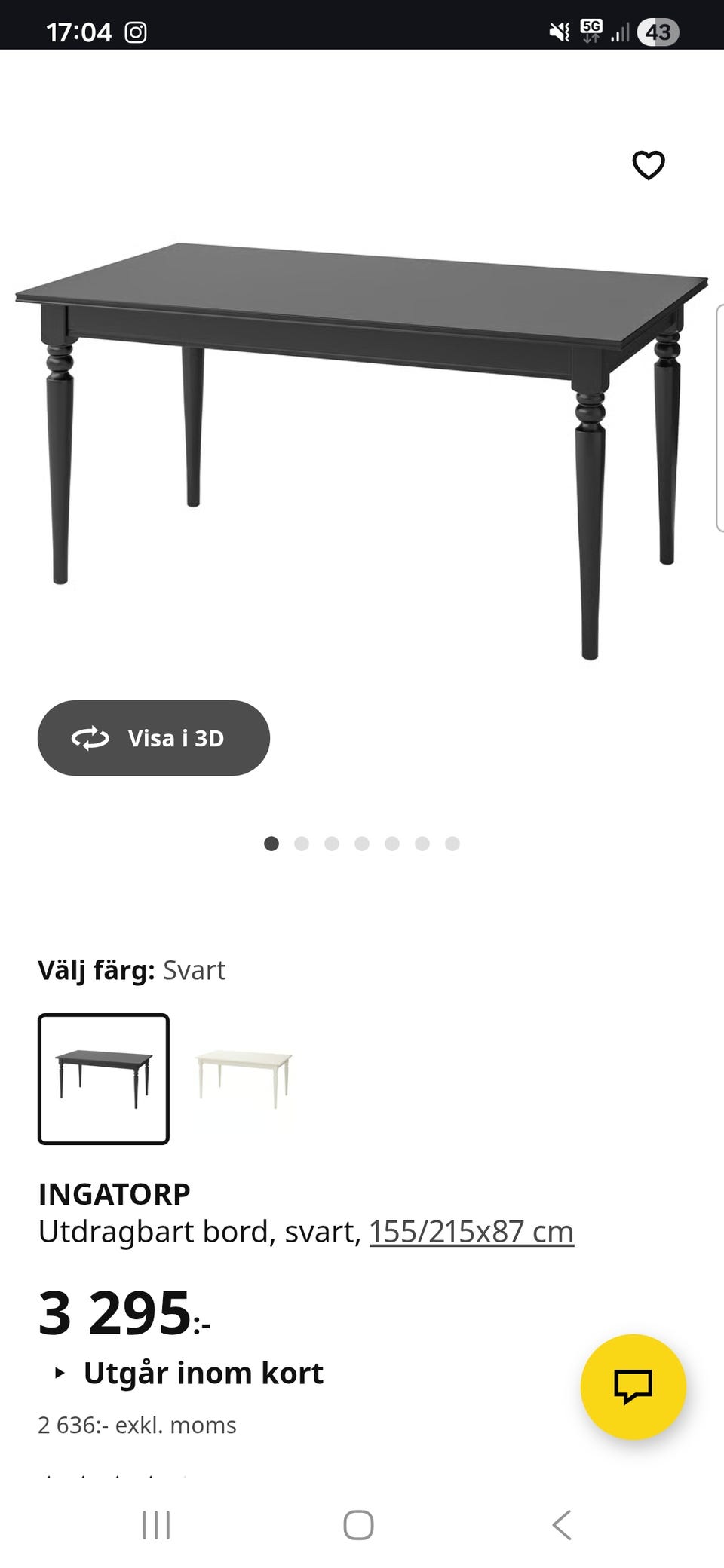Add the table to favorites with the heart icon
The width and height of the screenshot is (724, 1568).
(x=649, y=165)
